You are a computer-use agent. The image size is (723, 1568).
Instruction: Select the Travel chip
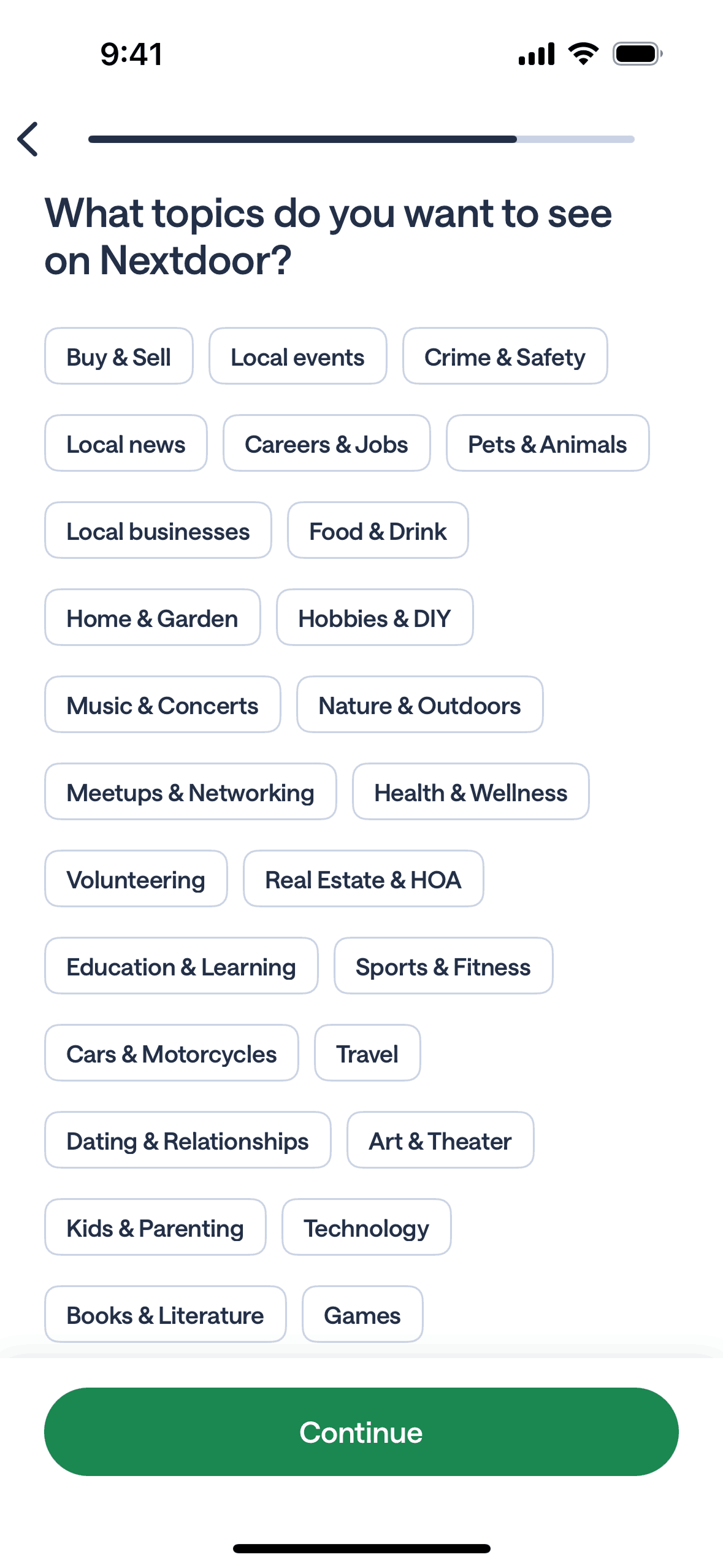point(367,1053)
